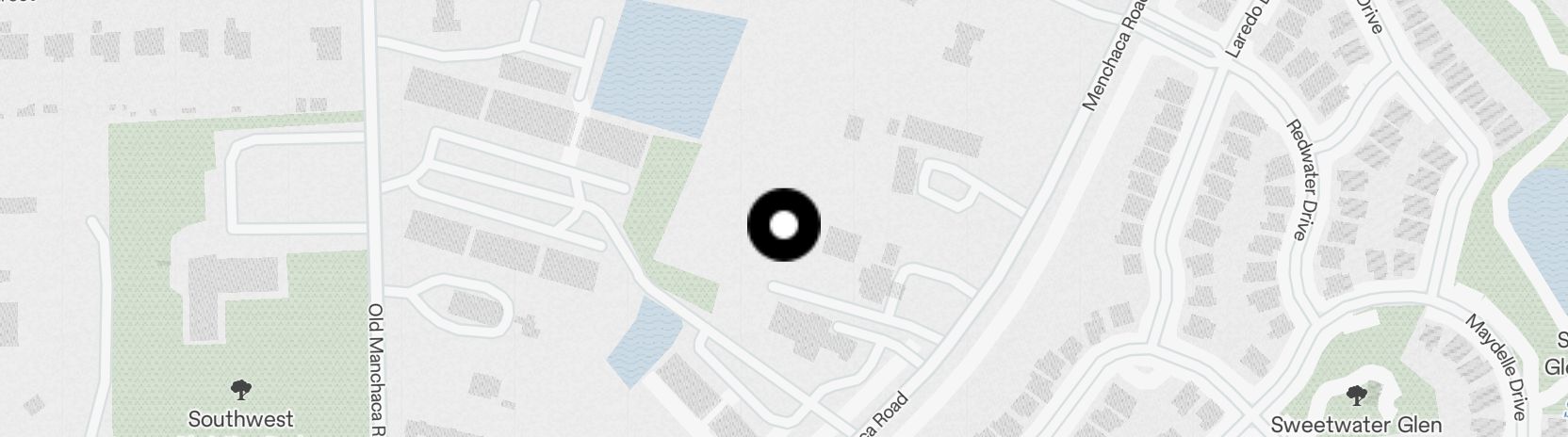Tap the black location marker on the map
Image resolution: width=1568 pixels, height=437 pixels.
[x=784, y=226]
